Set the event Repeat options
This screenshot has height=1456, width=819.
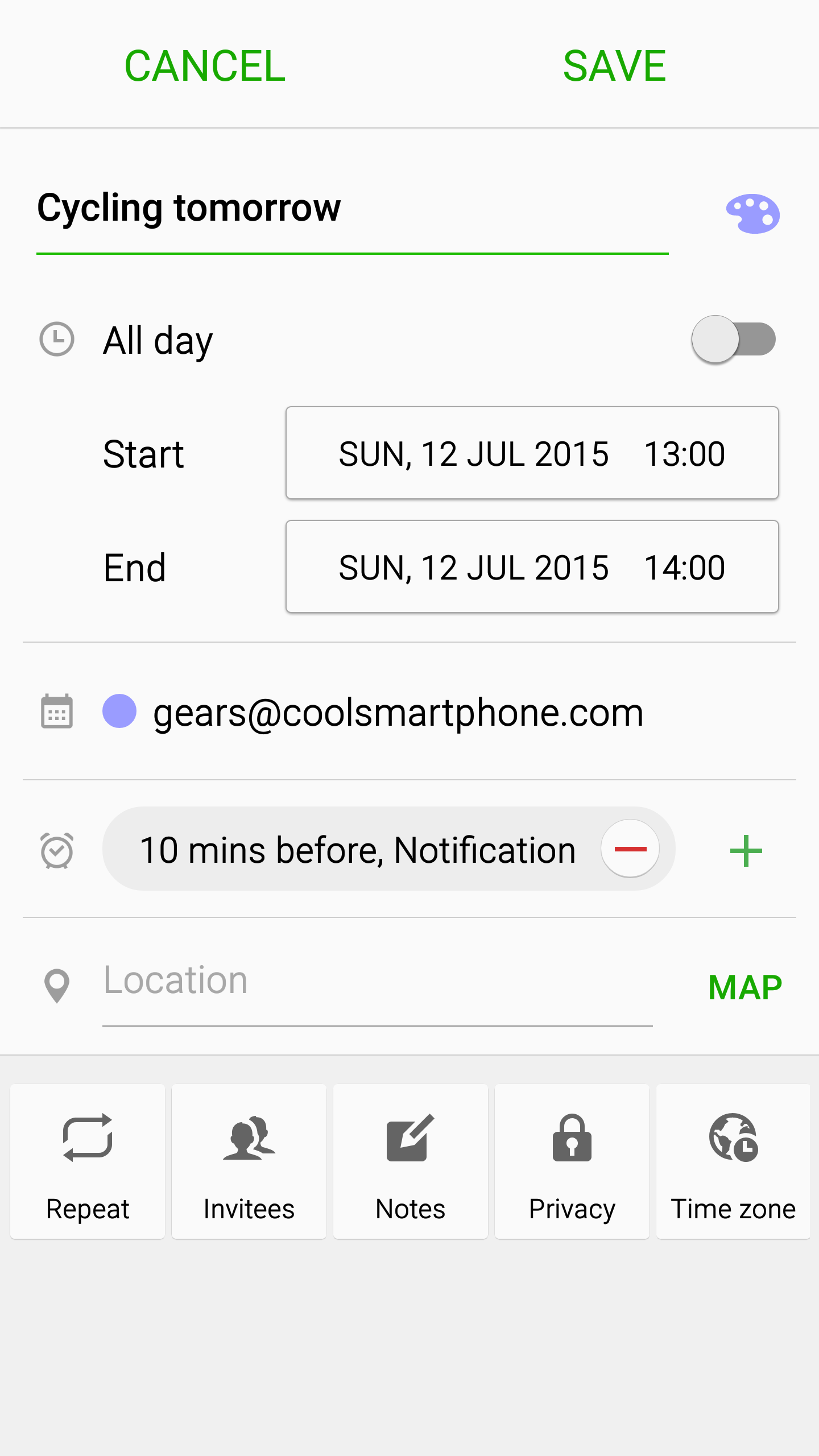pyautogui.click(x=88, y=1161)
